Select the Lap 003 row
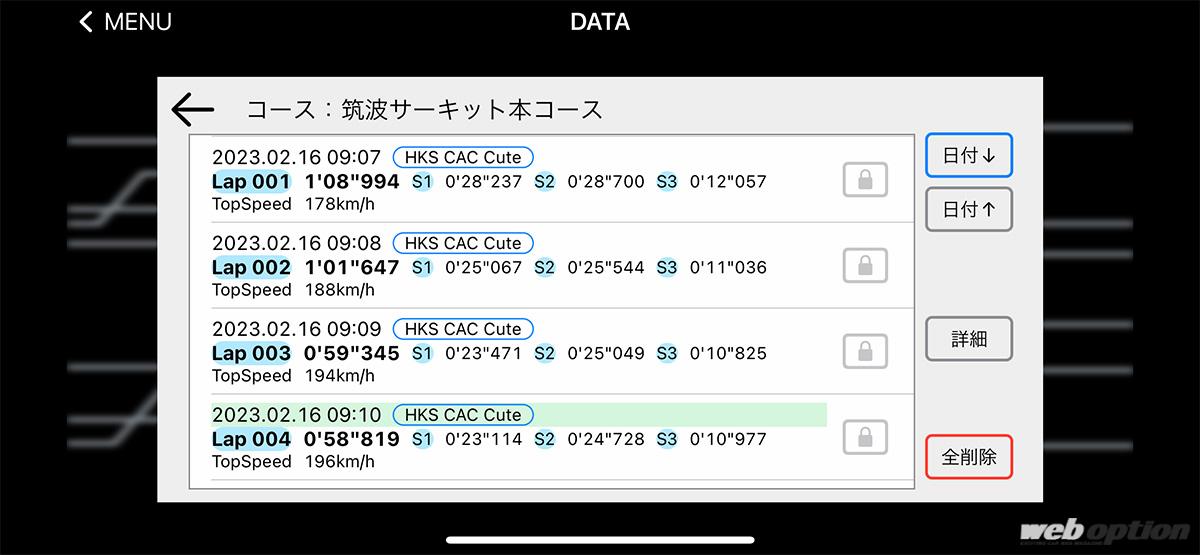 (500, 353)
